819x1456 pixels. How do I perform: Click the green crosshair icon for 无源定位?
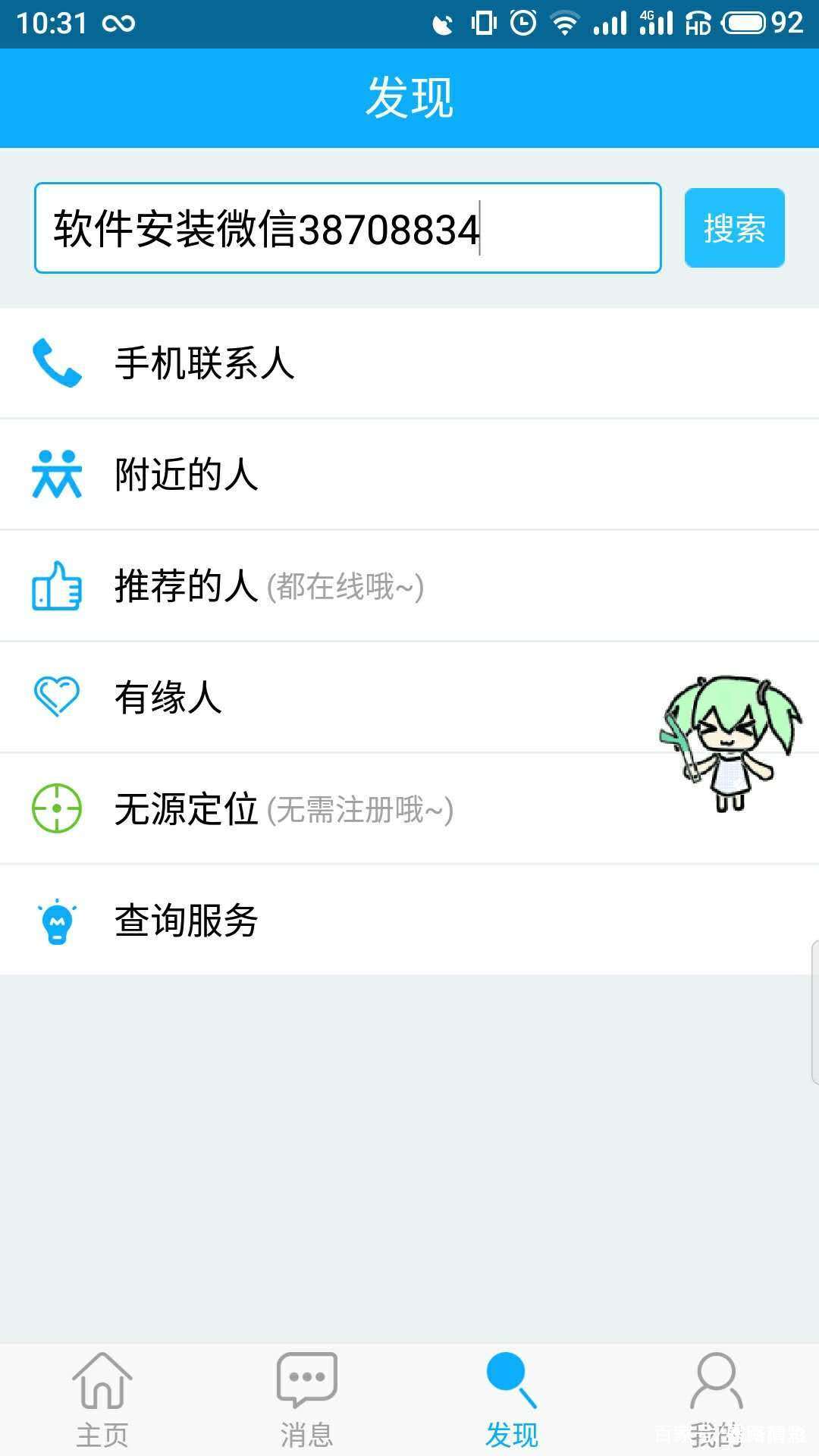click(57, 808)
